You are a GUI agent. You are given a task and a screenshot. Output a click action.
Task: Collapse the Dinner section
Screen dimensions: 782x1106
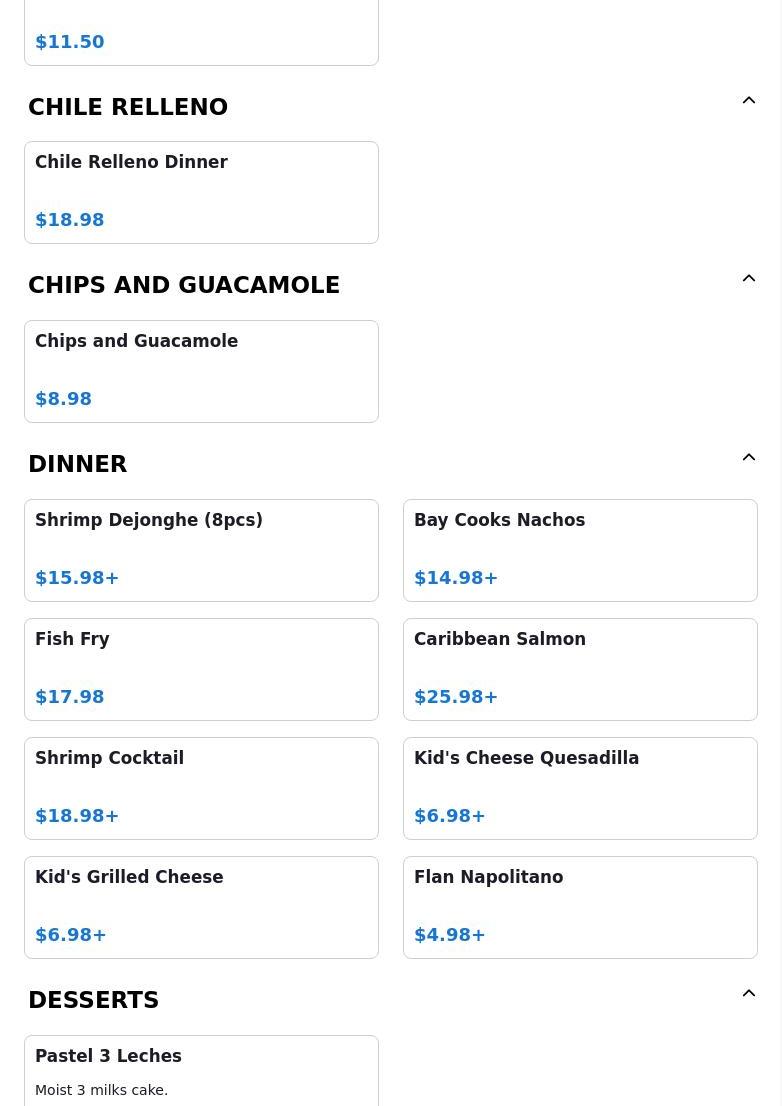point(749,457)
